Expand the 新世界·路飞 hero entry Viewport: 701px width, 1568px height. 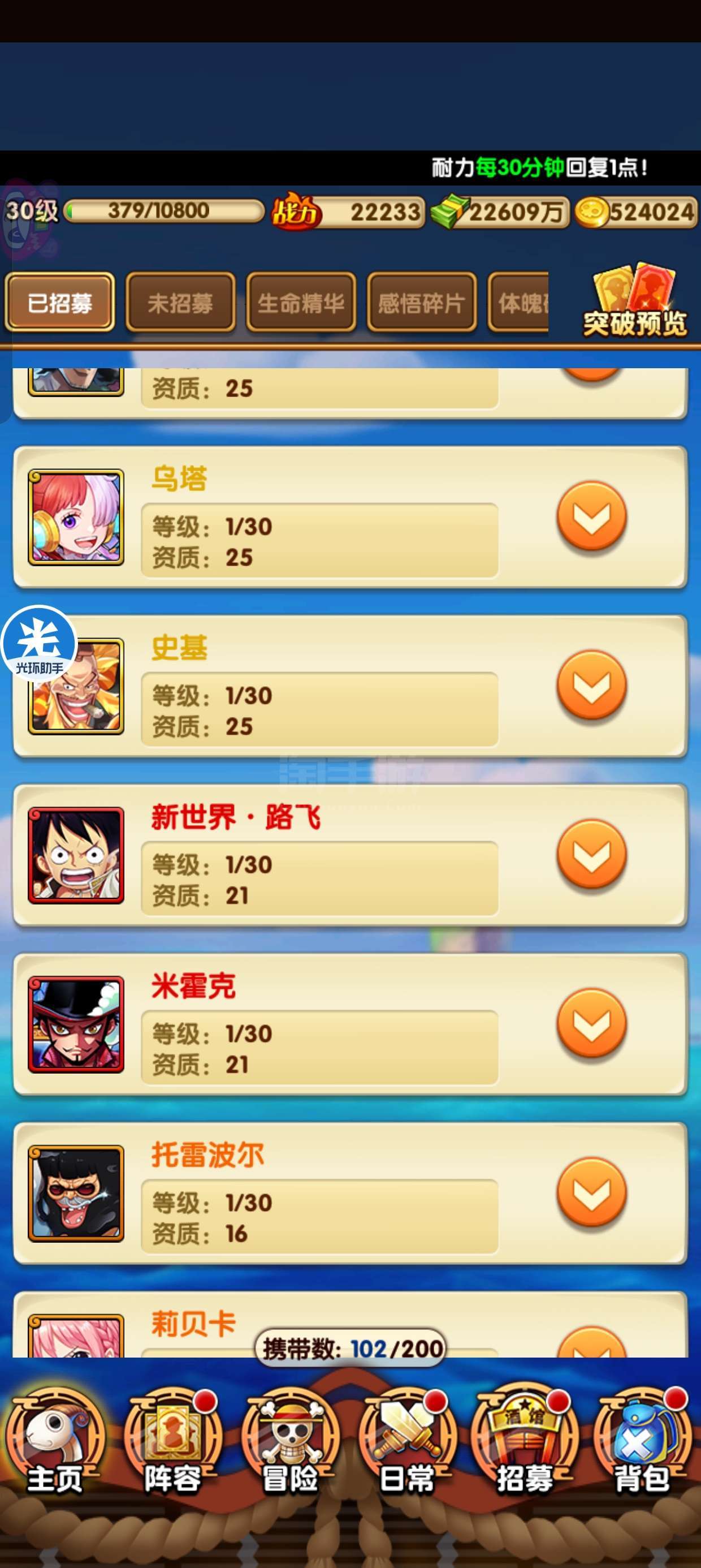[591, 854]
